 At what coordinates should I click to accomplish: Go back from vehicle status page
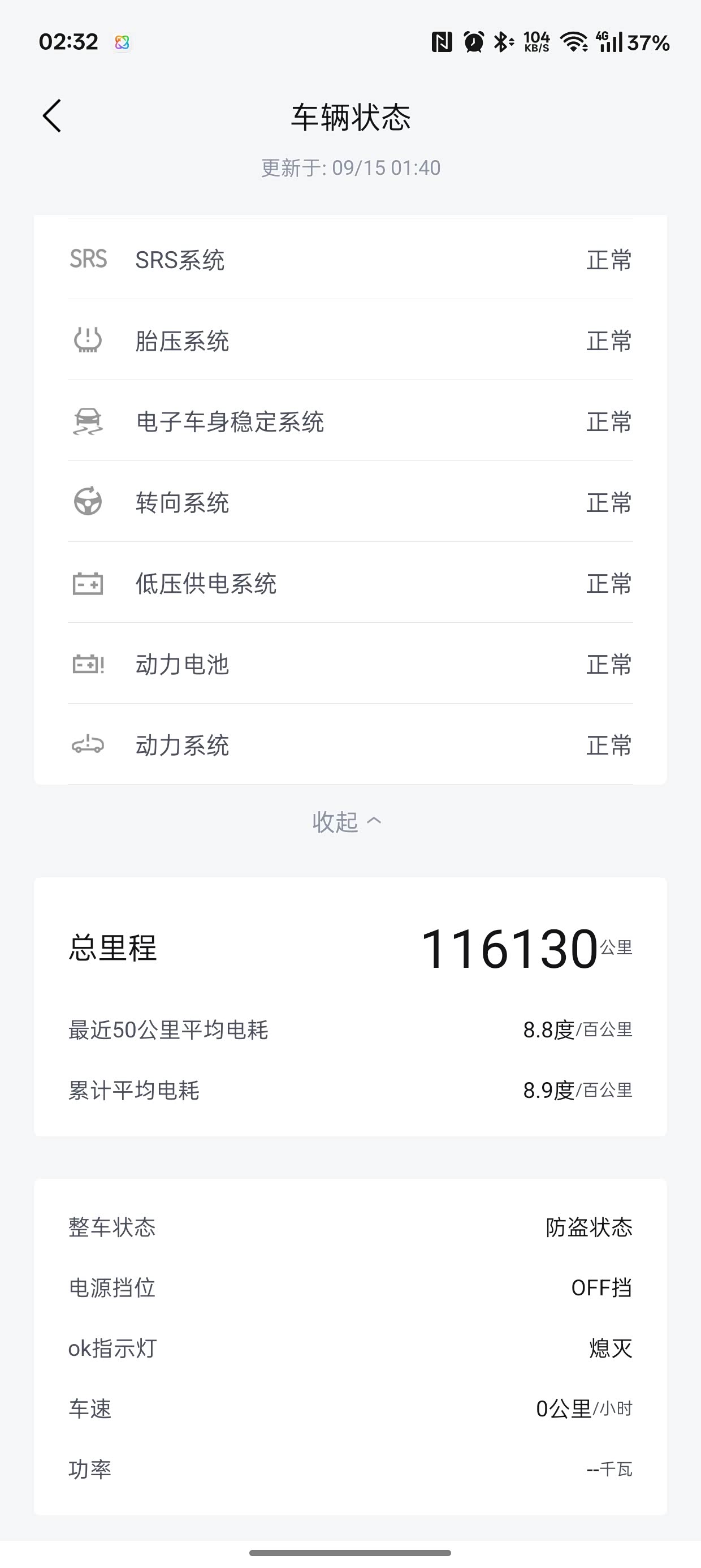pos(53,115)
